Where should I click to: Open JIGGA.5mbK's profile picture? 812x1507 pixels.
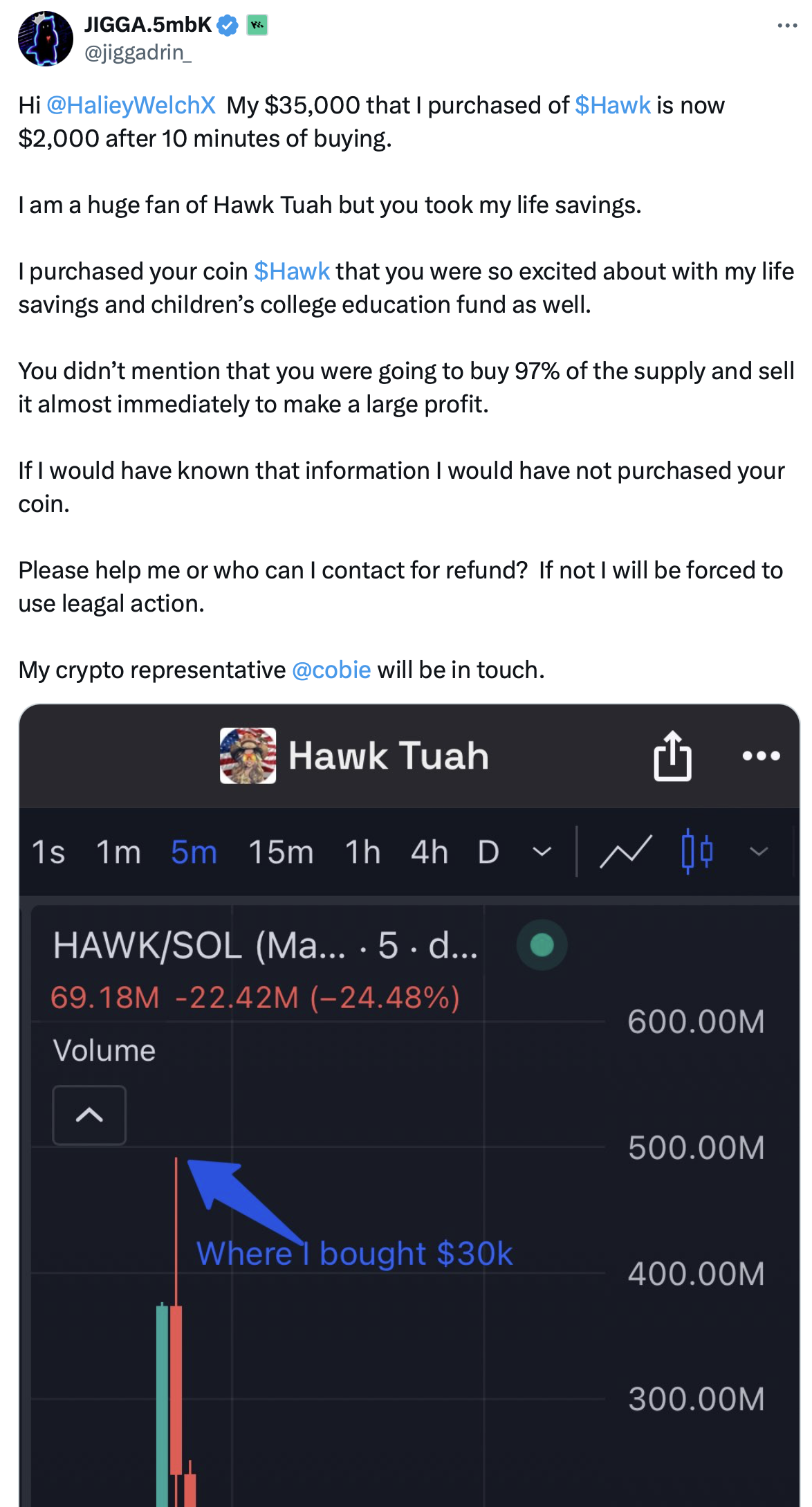coord(46,39)
